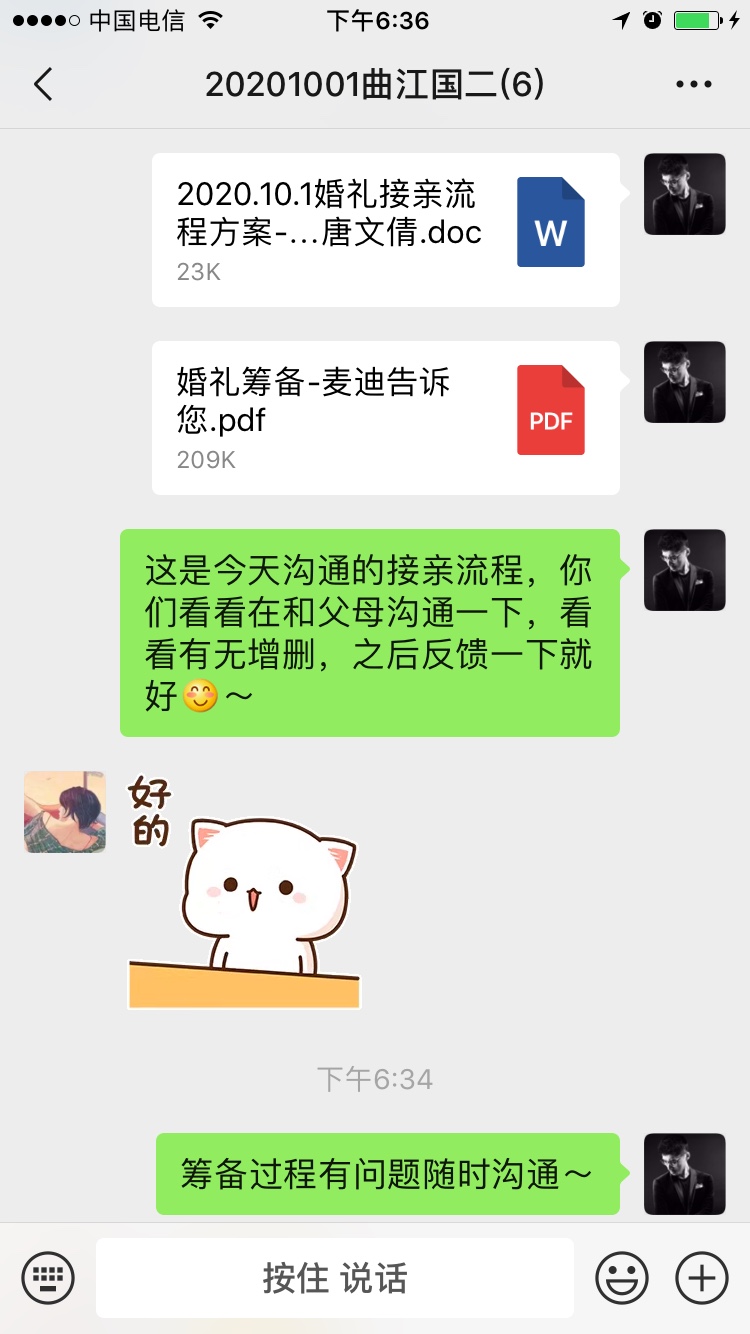This screenshot has height=1334, width=750.
Task: Switch to keyboard text input
Action: point(49,1278)
